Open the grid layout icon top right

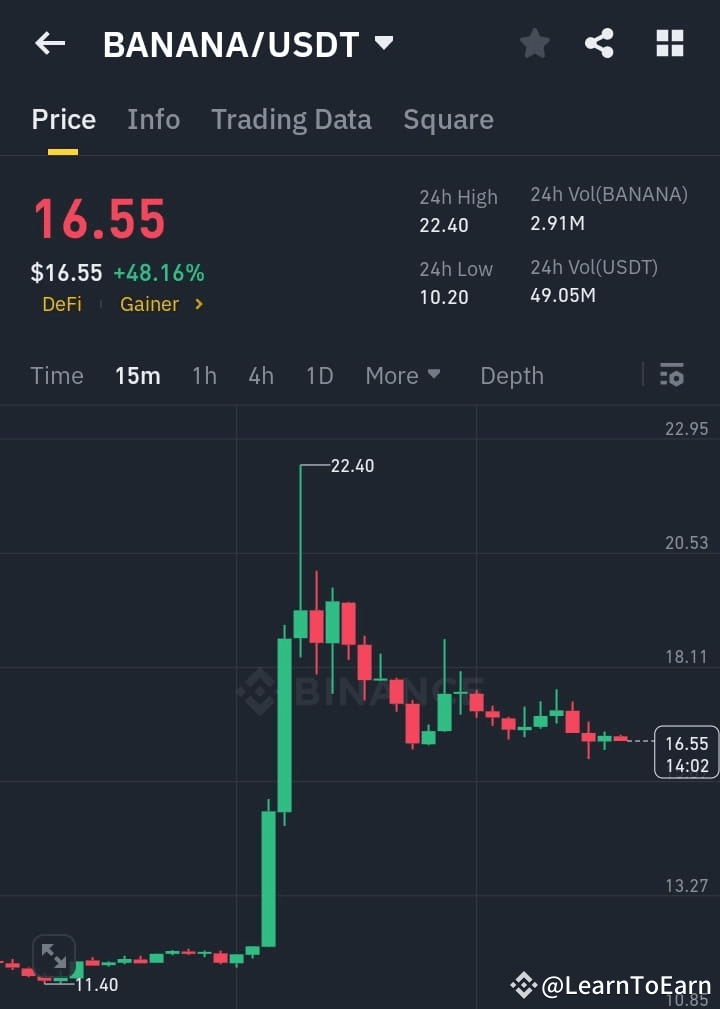click(668, 43)
